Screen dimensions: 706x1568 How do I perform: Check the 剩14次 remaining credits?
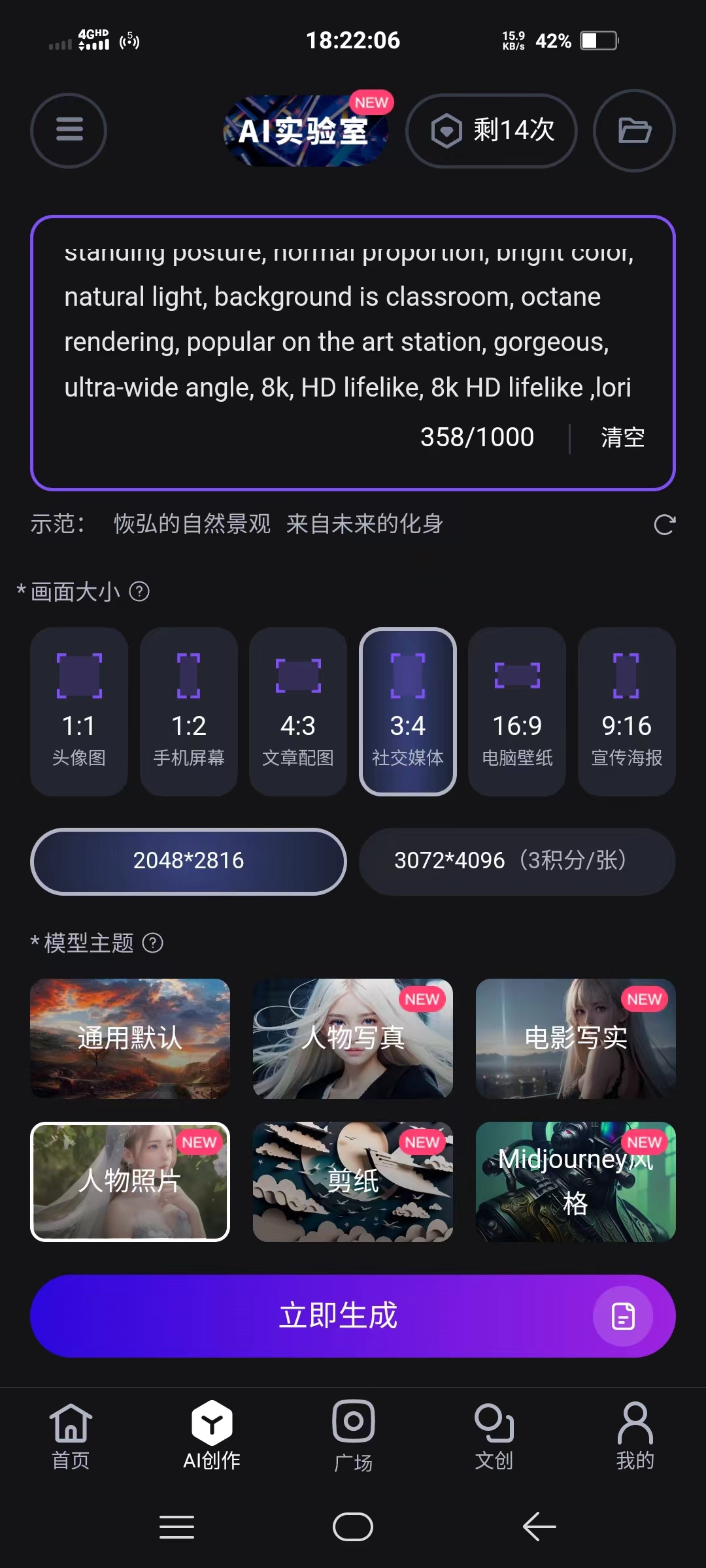click(x=492, y=131)
